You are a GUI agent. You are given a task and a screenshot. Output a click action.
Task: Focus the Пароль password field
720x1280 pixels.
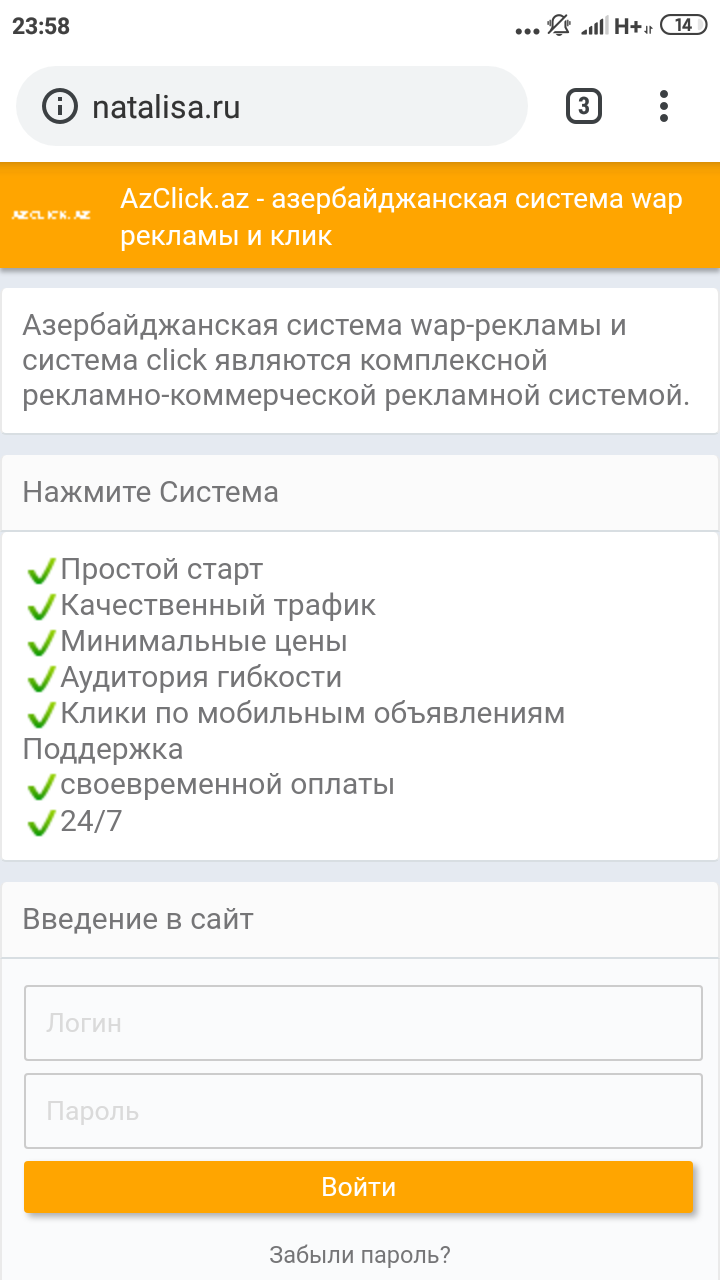[363, 1111]
